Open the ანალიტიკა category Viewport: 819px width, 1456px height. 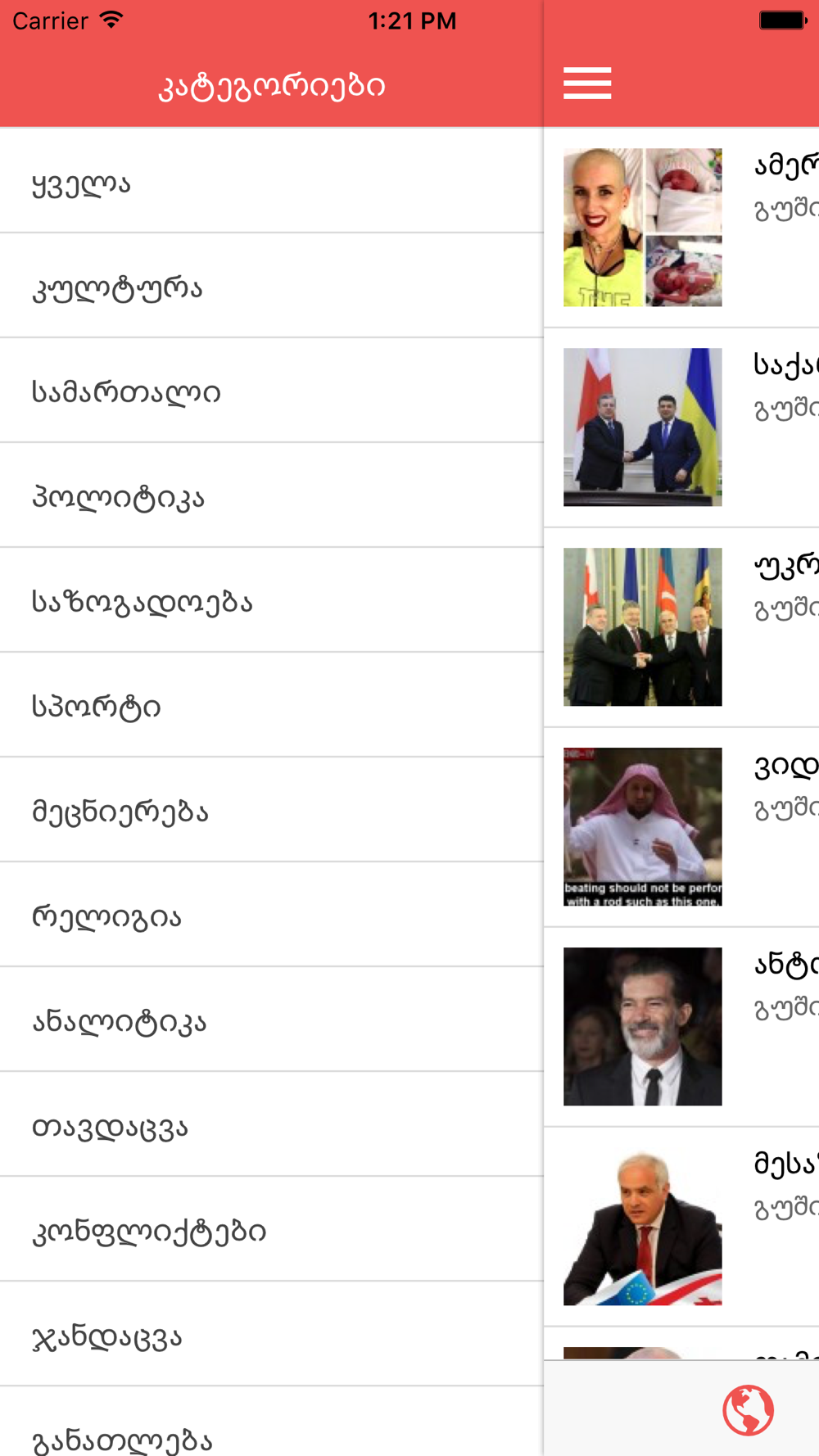tap(271, 1020)
